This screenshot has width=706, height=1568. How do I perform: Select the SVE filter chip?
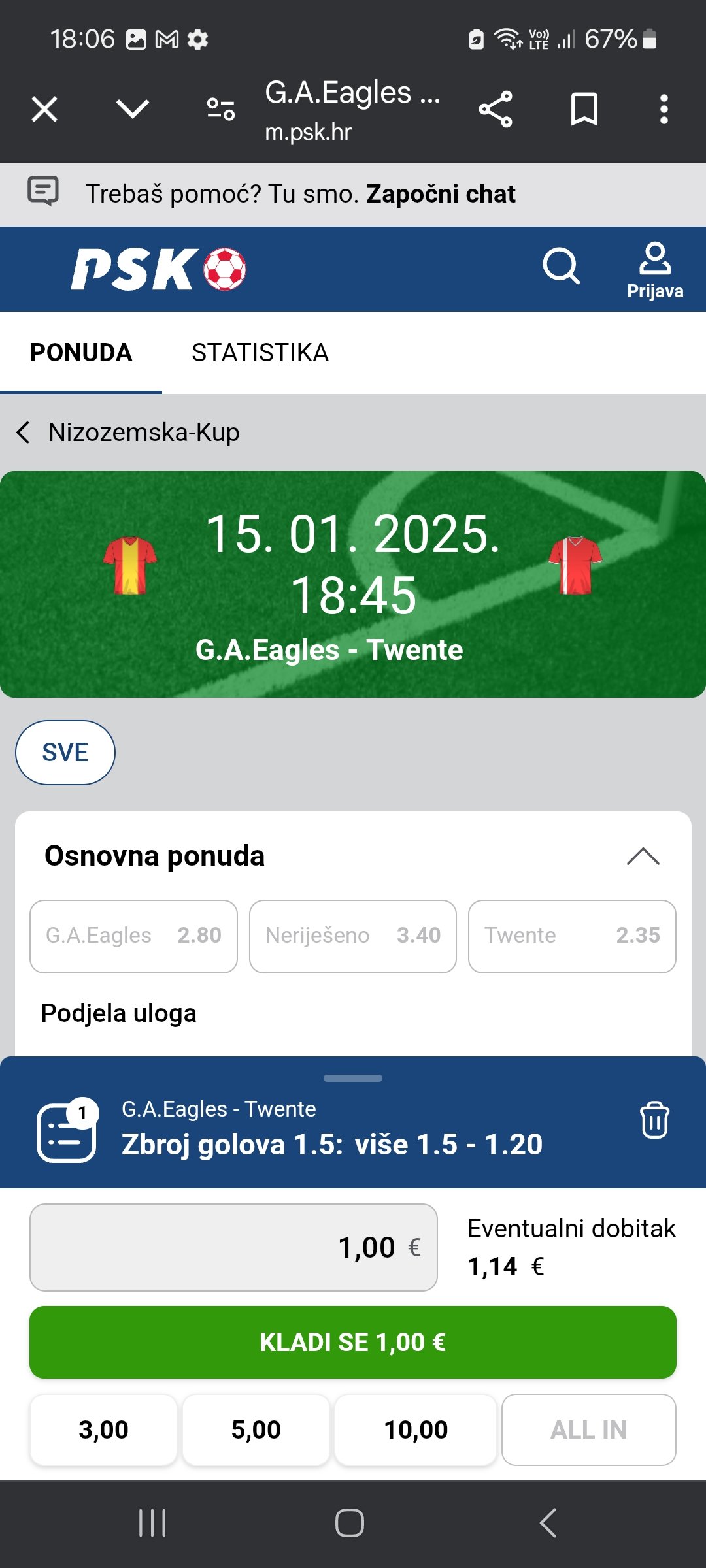pyautogui.click(x=65, y=753)
